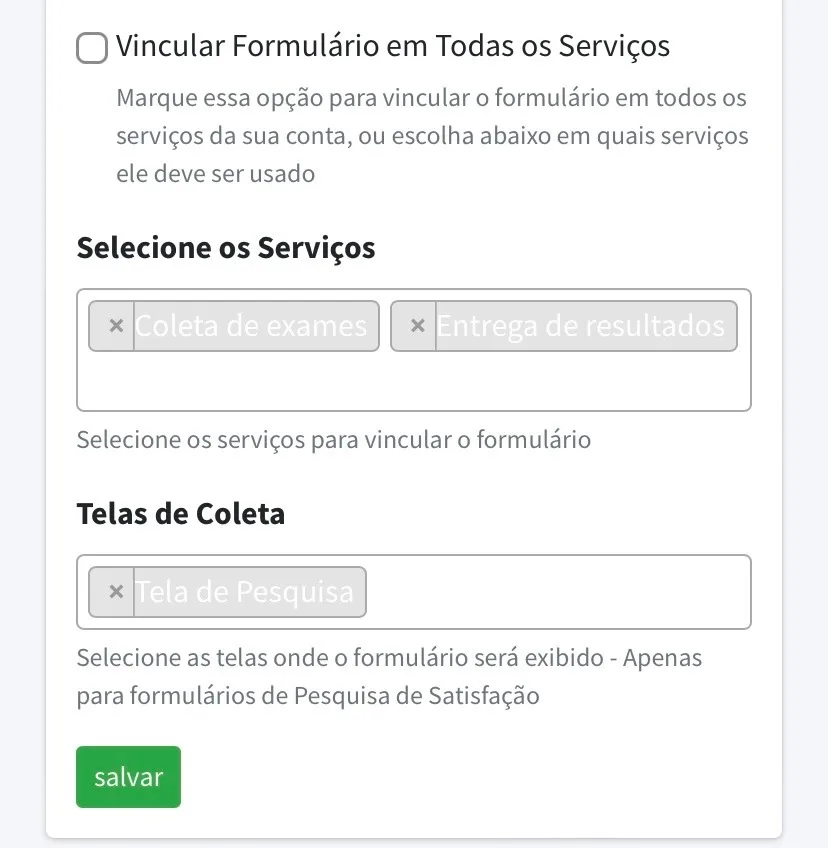The height and width of the screenshot is (848, 828).
Task: Remove the Coleta de exames tag
Action: click(115, 326)
